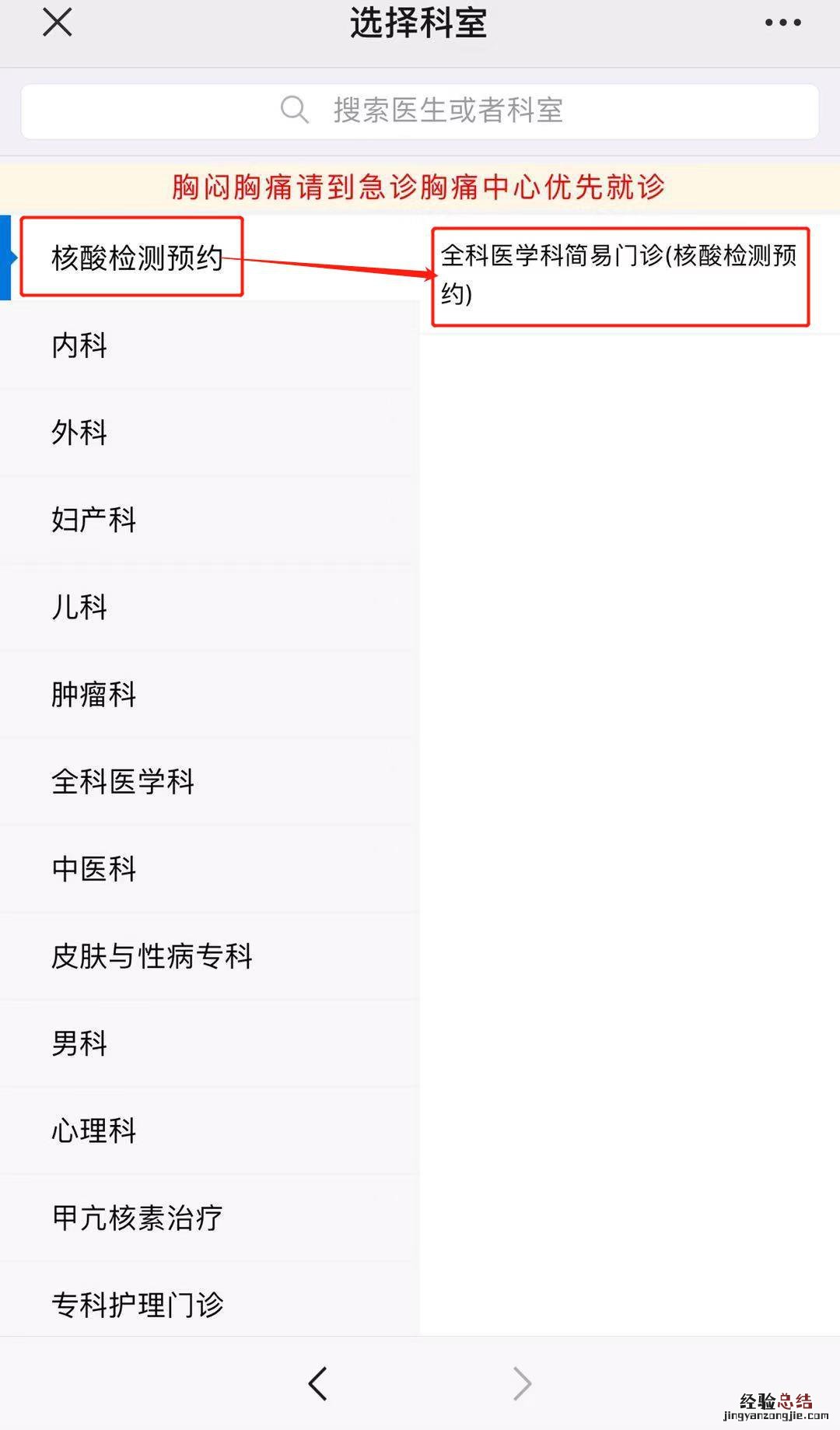Switch to the 外科 category
This screenshot has height=1430, width=840.
point(79,433)
